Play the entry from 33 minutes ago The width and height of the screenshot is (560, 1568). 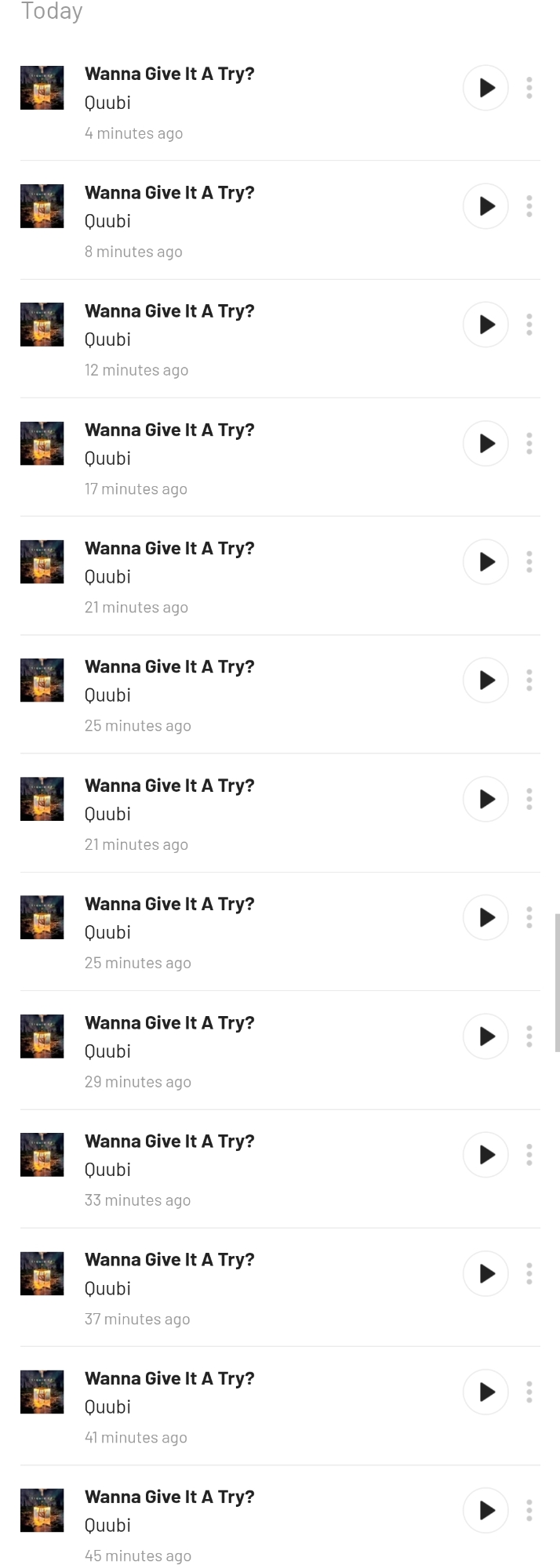click(x=485, y=1155)
